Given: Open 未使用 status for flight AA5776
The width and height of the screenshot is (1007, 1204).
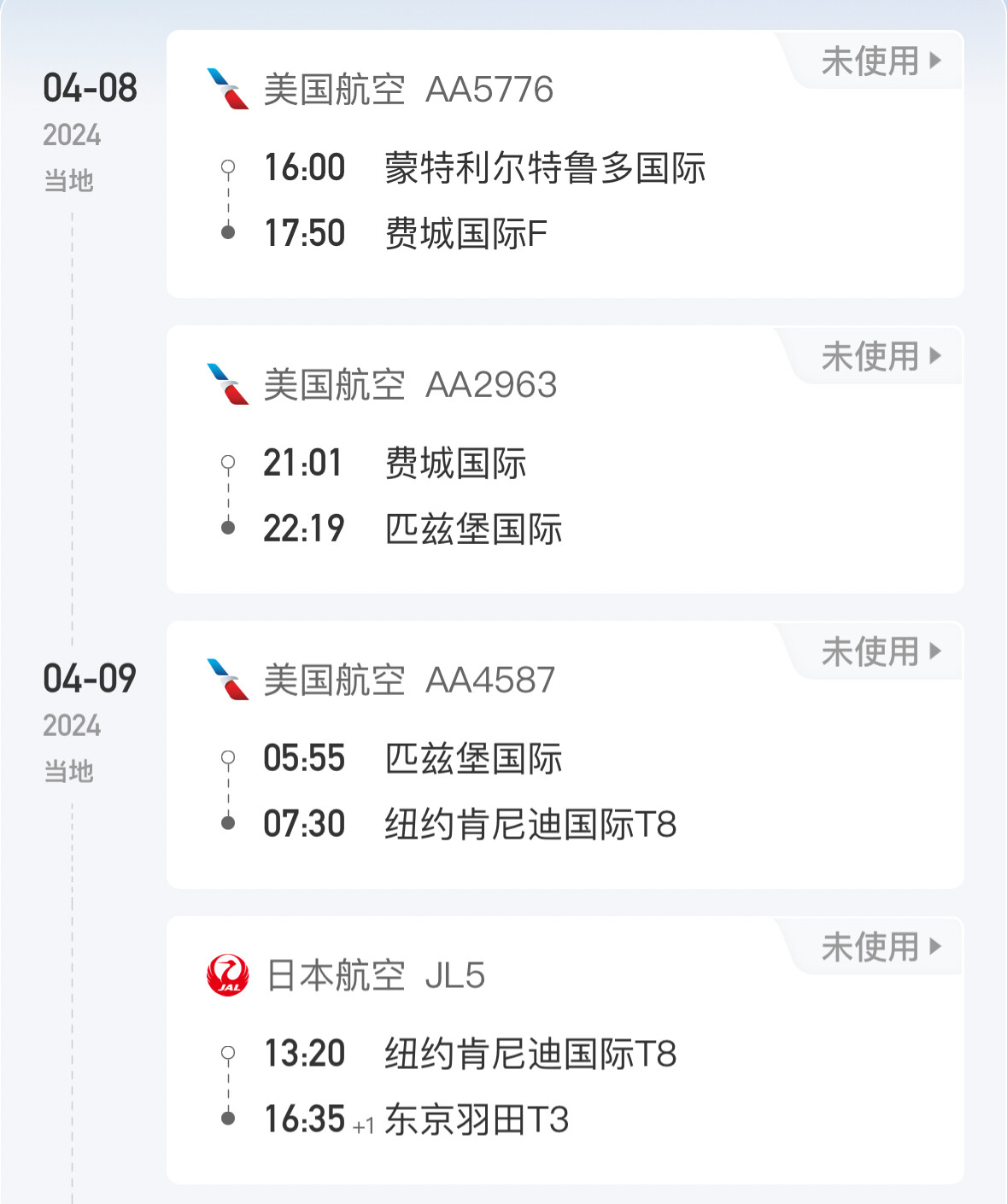Looking at the screenshot, I should 880,61.
